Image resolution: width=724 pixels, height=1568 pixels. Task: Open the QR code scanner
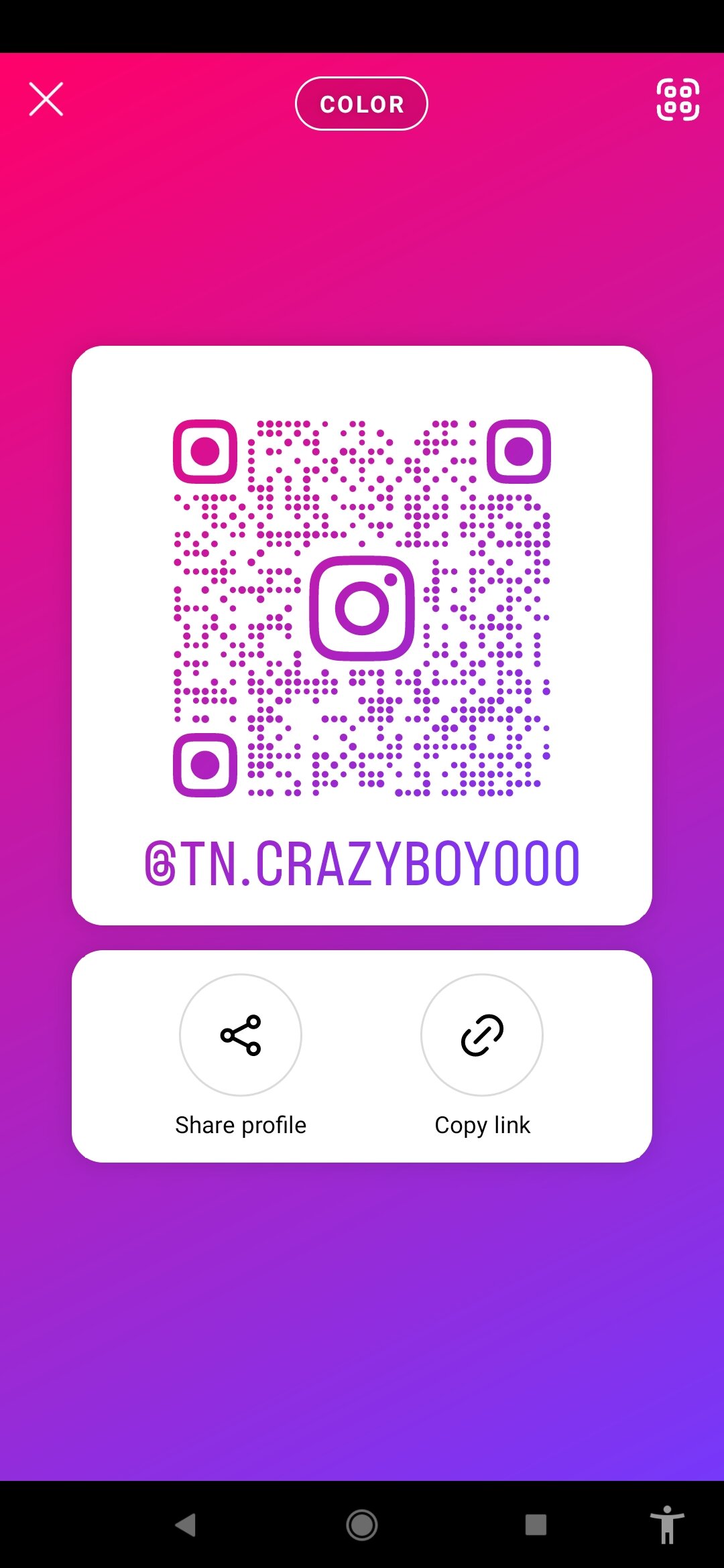pyautogui.click(x=677, y=100)
